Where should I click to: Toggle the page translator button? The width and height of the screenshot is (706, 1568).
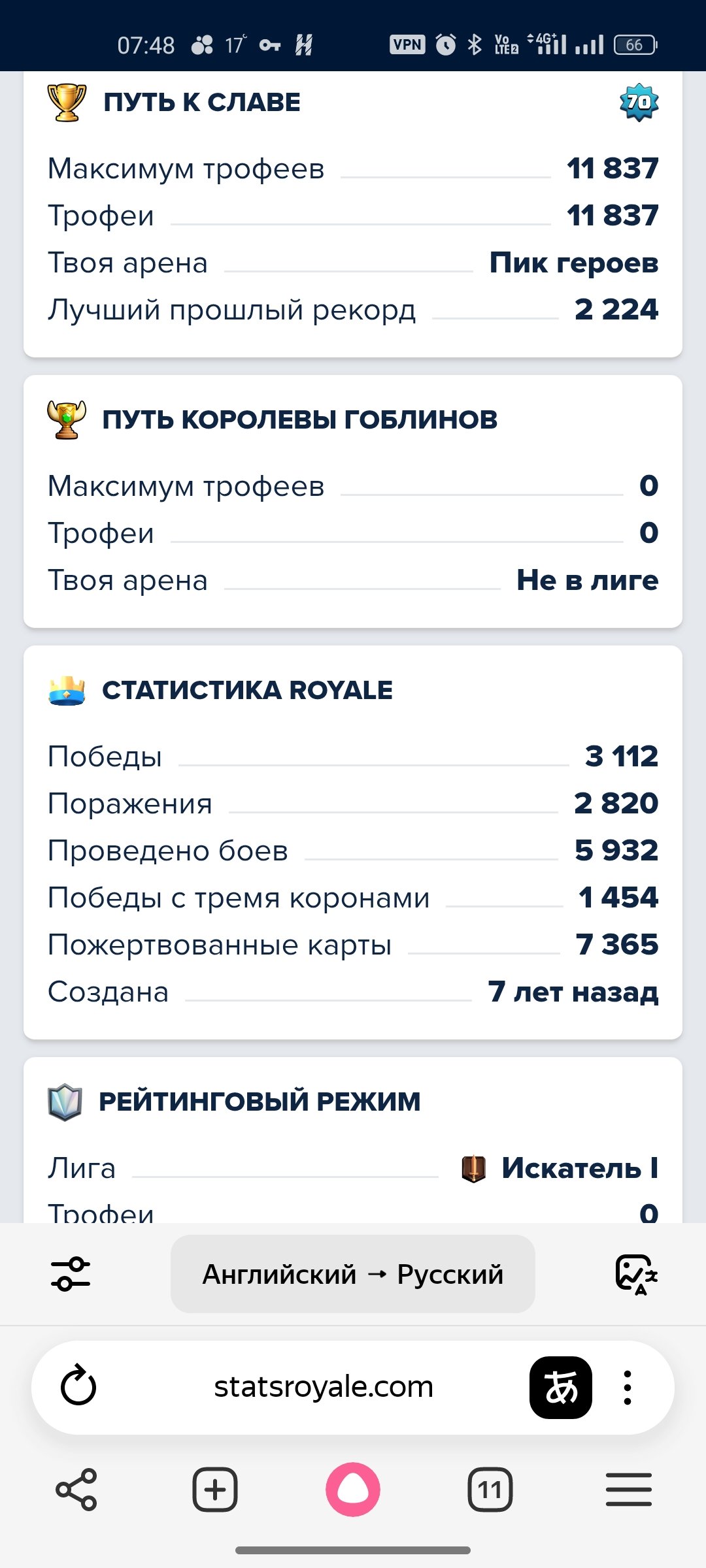[561, 1388]
